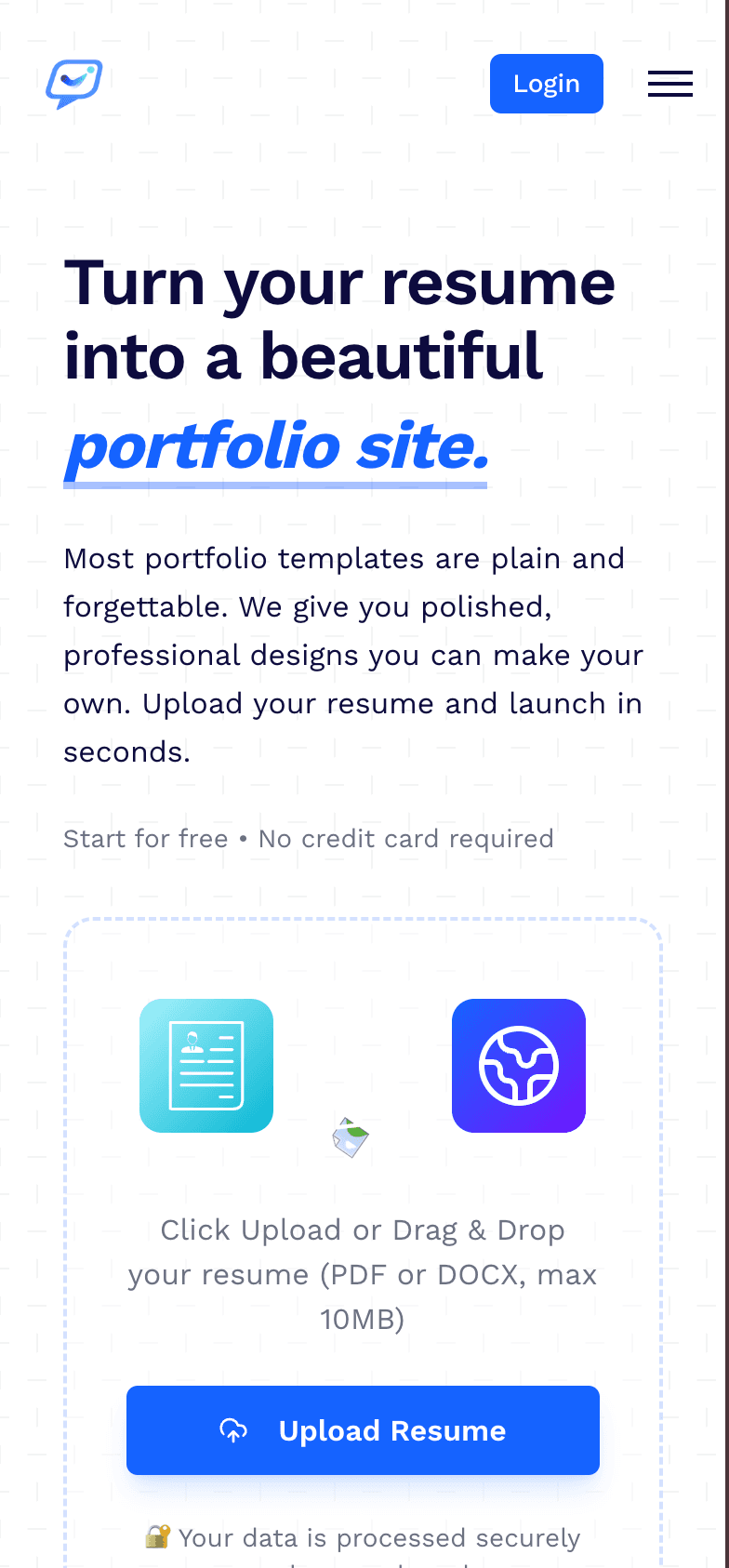
Task: Tap the Login button
Action: 546,84
